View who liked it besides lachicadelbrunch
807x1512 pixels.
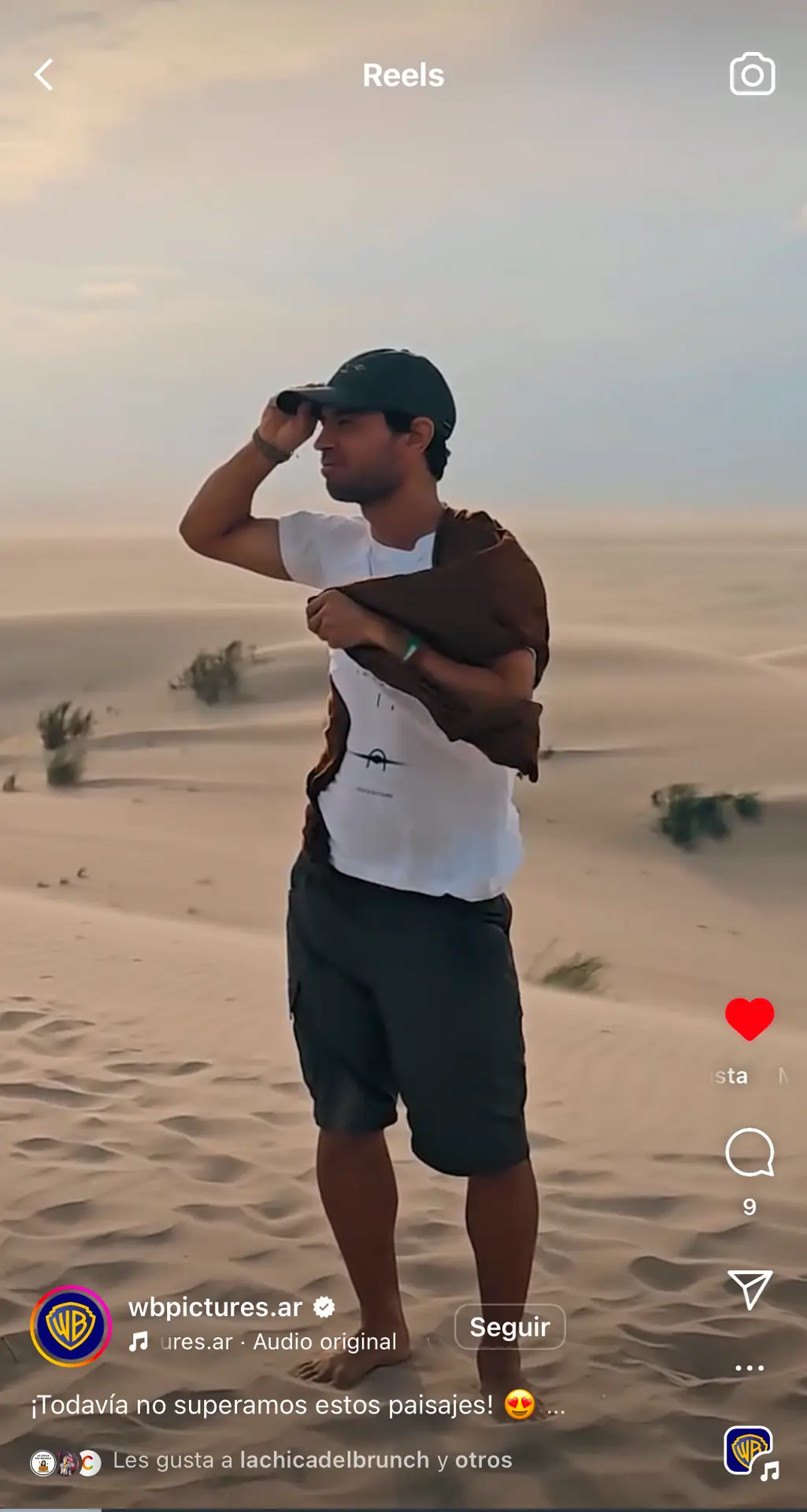point(483,1460)
